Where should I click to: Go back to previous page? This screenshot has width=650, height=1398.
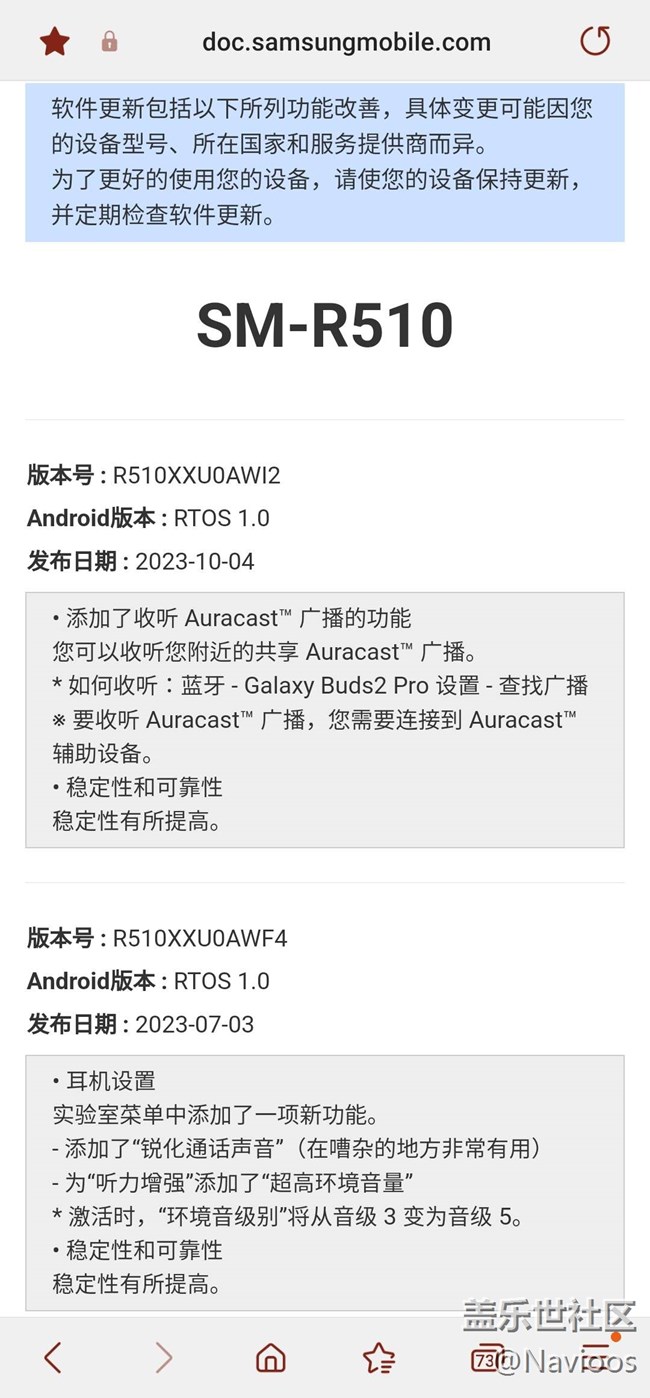pyautogui.click(x=53, y=1357)
